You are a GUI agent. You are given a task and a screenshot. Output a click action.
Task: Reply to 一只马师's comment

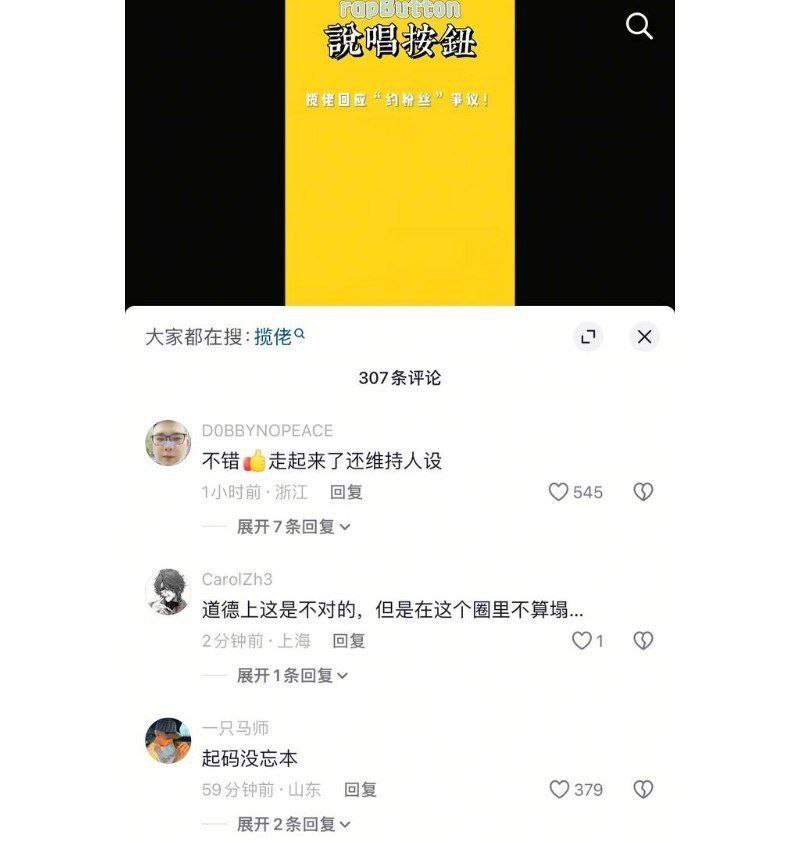[360, 790]
